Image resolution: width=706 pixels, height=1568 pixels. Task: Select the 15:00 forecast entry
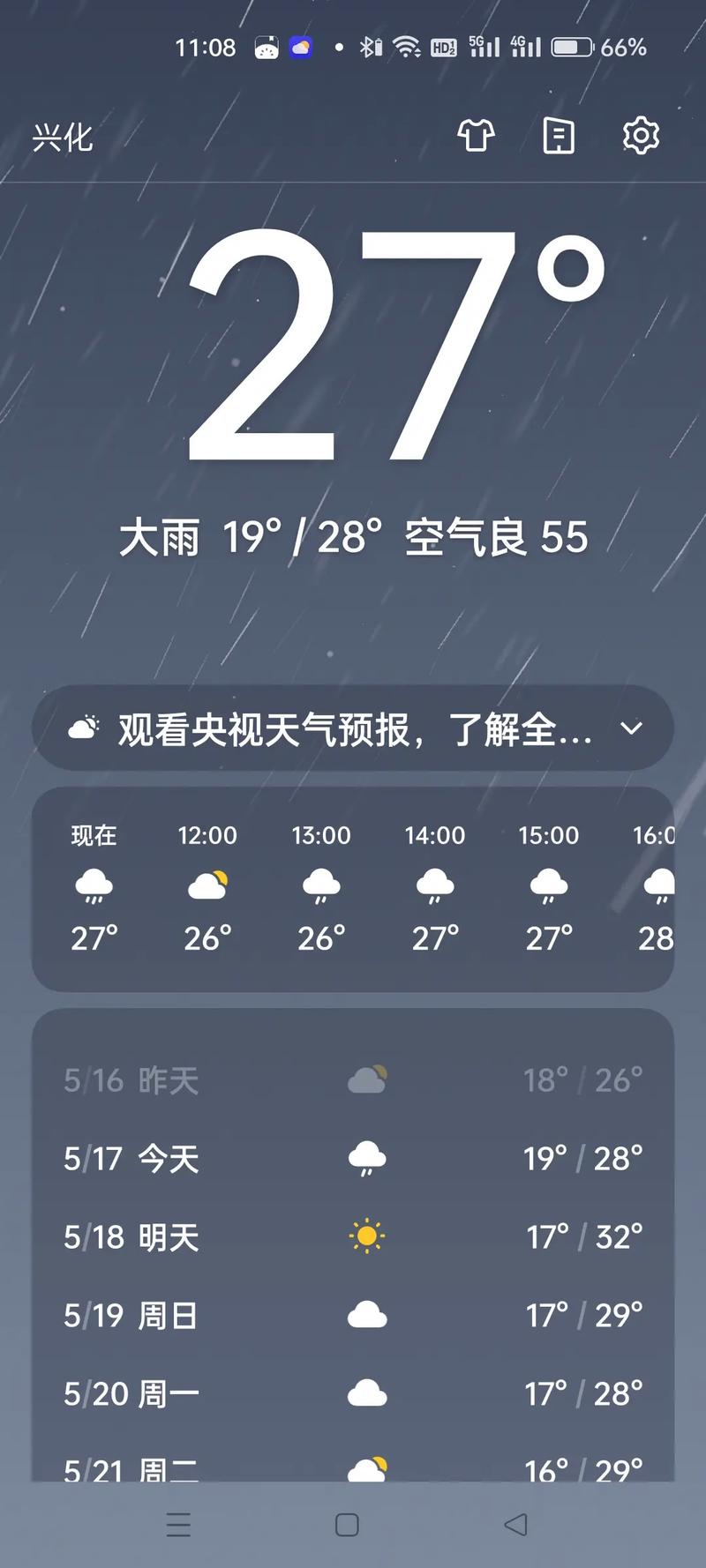pos(548,886)
